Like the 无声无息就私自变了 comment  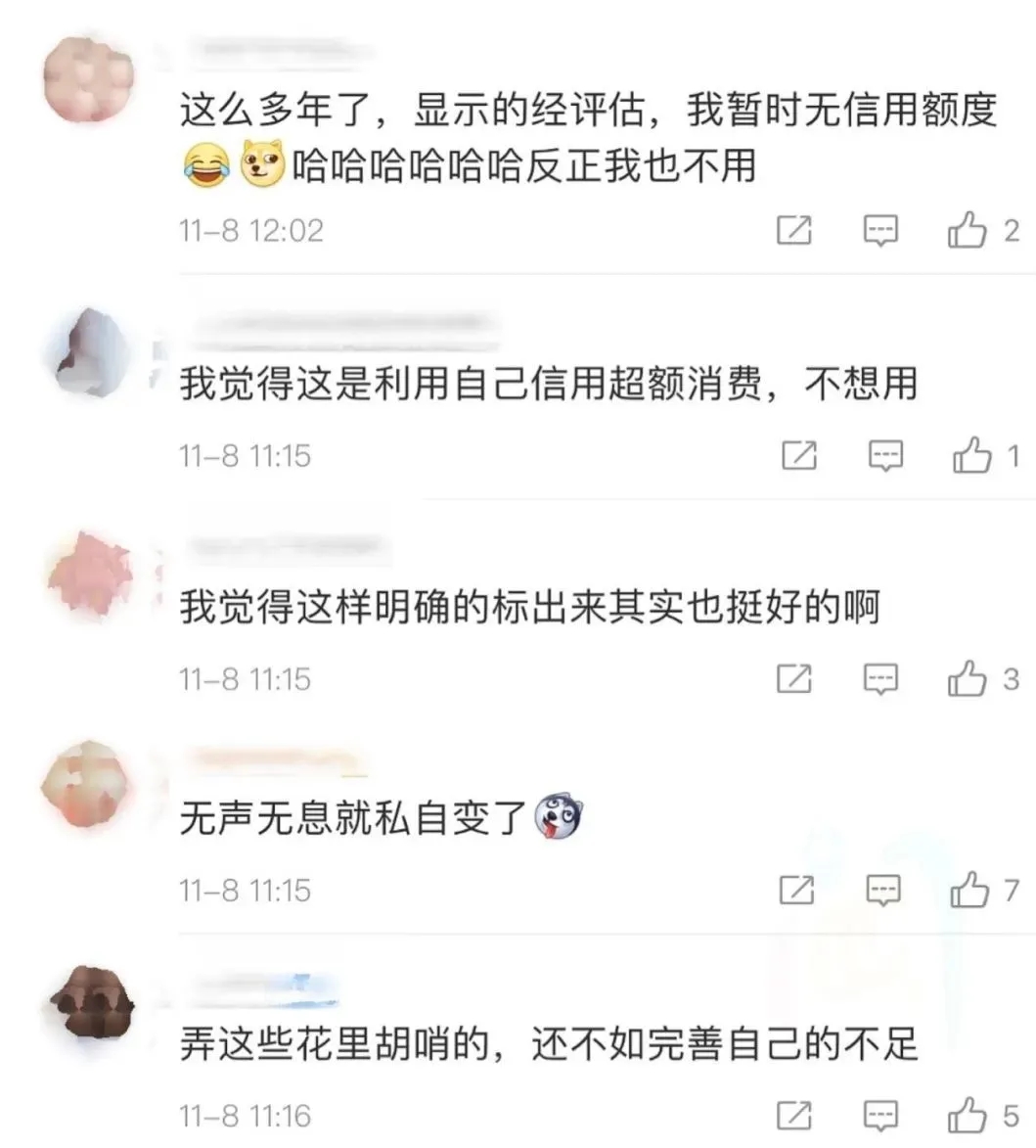(x=970, y=890)
